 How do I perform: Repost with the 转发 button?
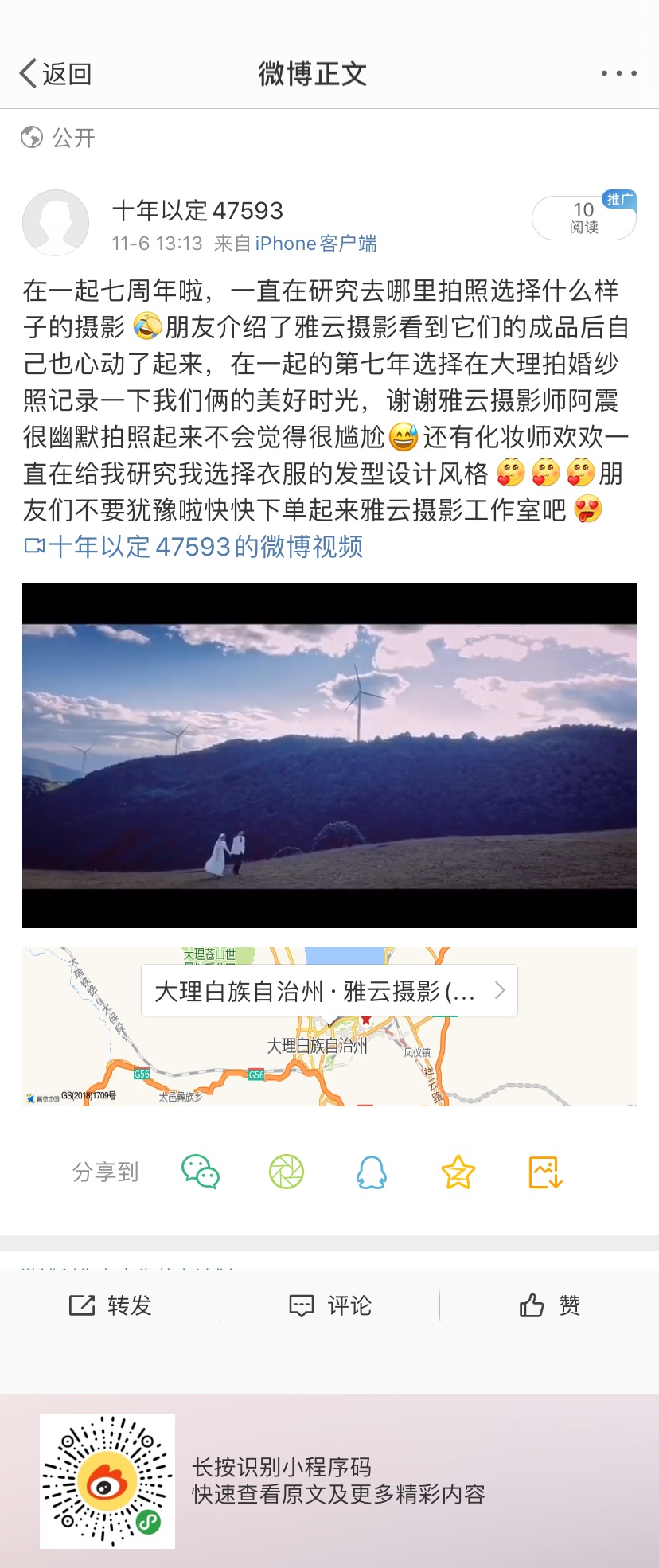click(111, 1305)
